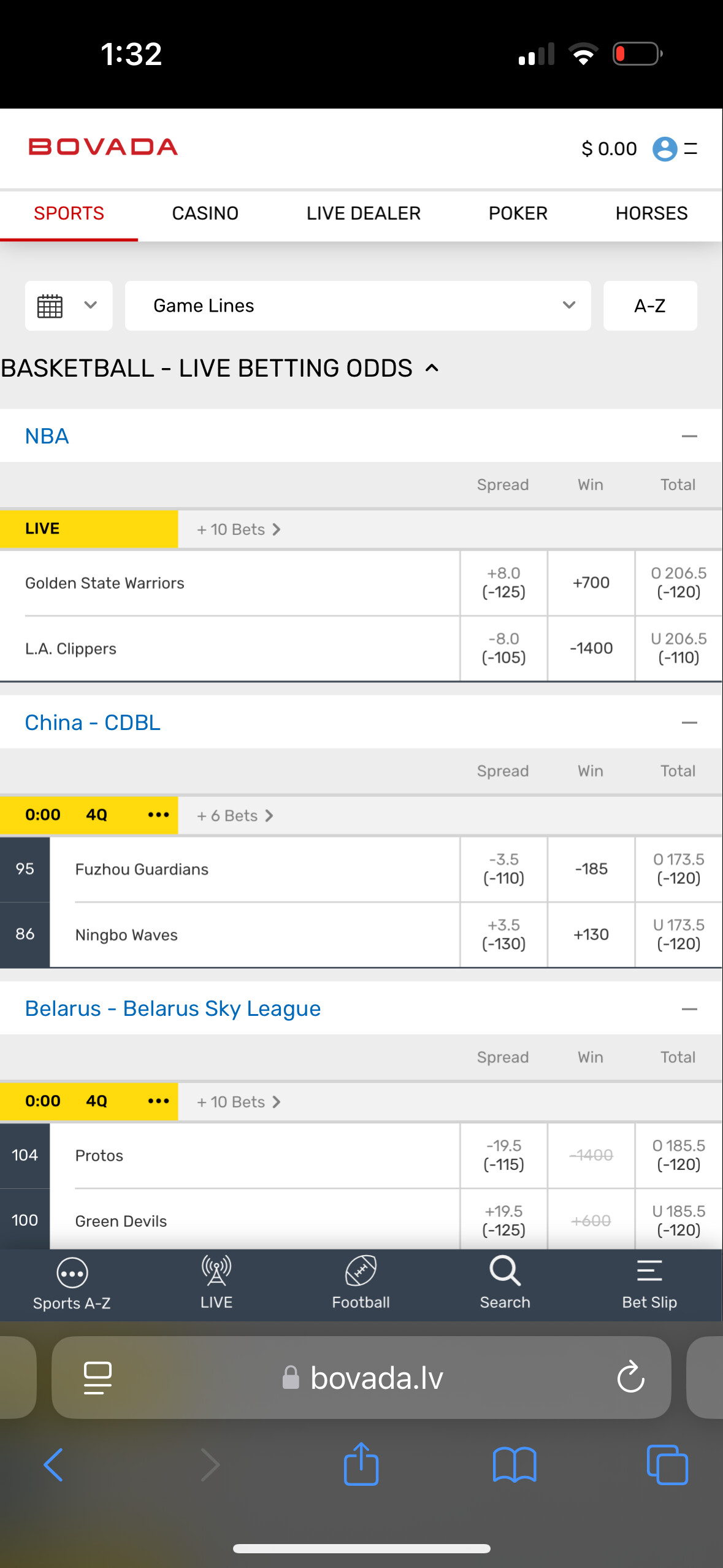Open +10 Bets for Warriors vs Clippers

tap(238, 529)
